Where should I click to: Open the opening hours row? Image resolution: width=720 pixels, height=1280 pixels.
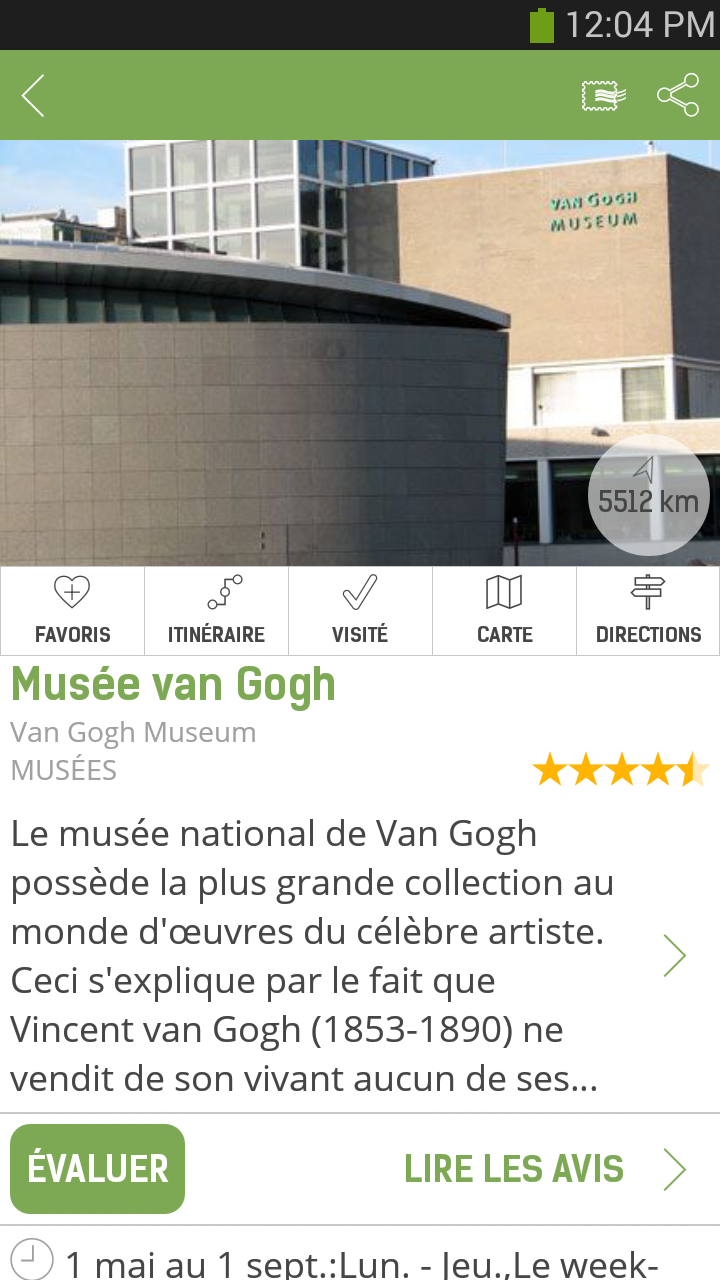pos(360,1260)
